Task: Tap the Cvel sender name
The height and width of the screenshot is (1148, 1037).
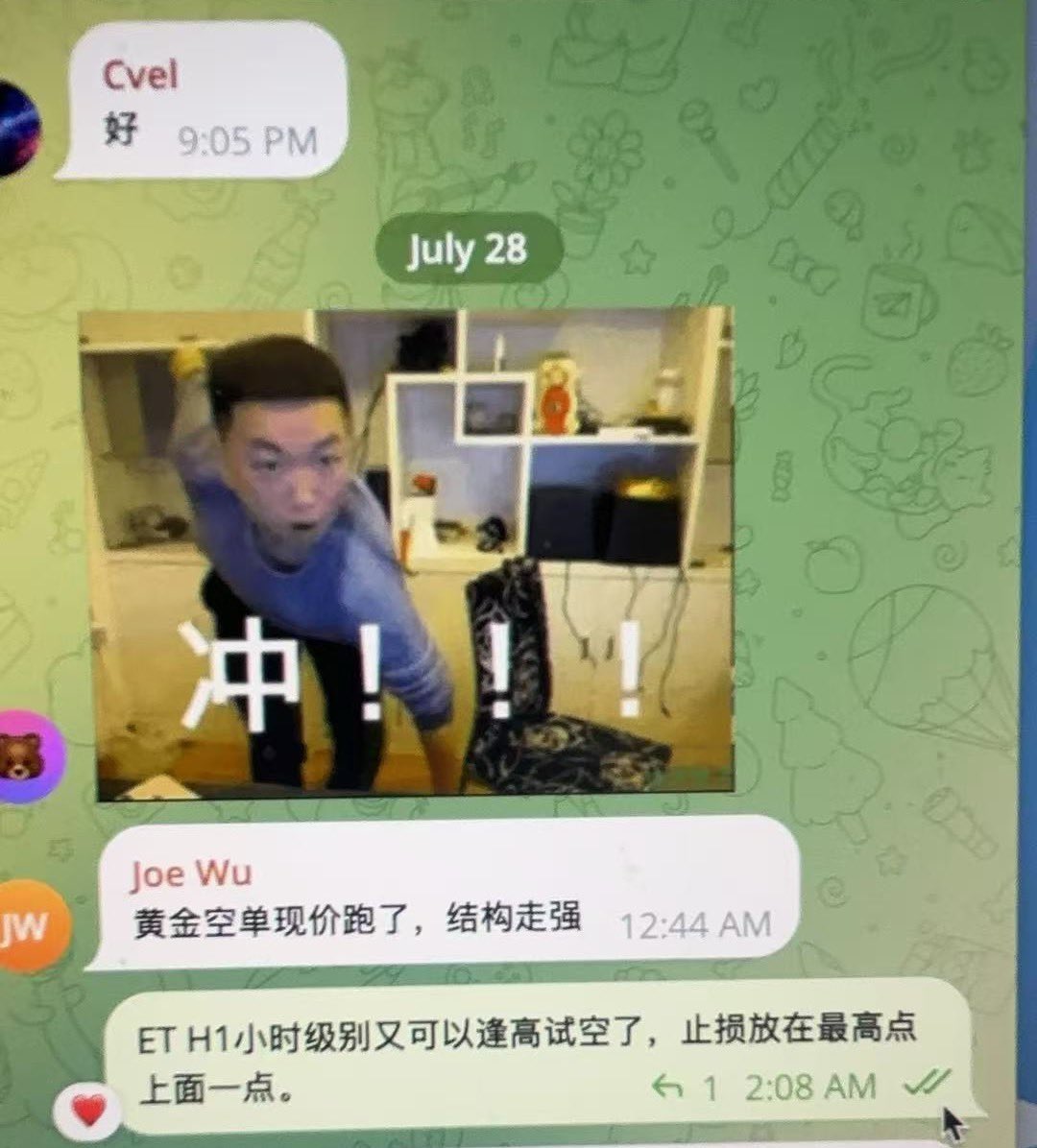Action: click(139, 75)
